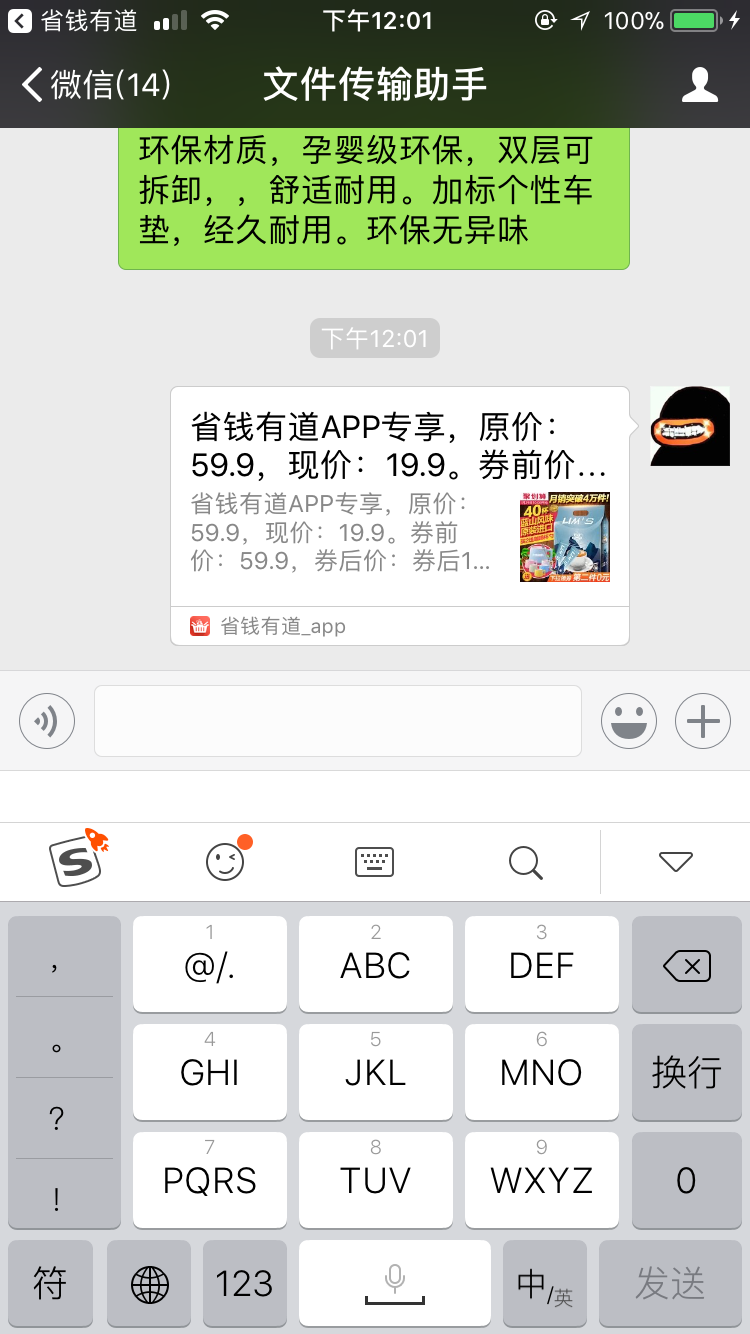Tap the globe key to change keyboard
The width and height of the screenshot is (750, 1334).
point(150,1284)
